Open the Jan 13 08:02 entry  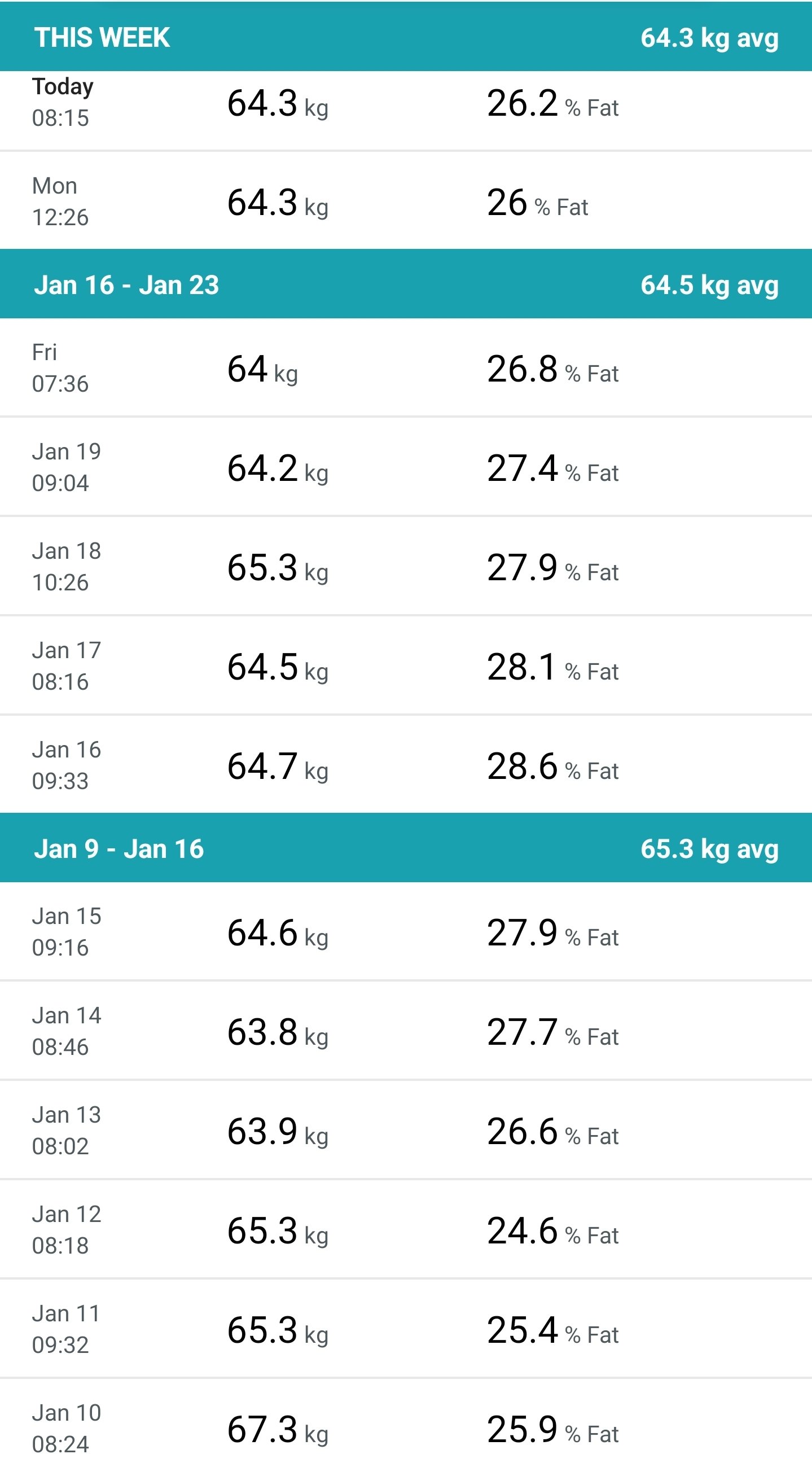pyautogui.click(x=406, y=1130)
